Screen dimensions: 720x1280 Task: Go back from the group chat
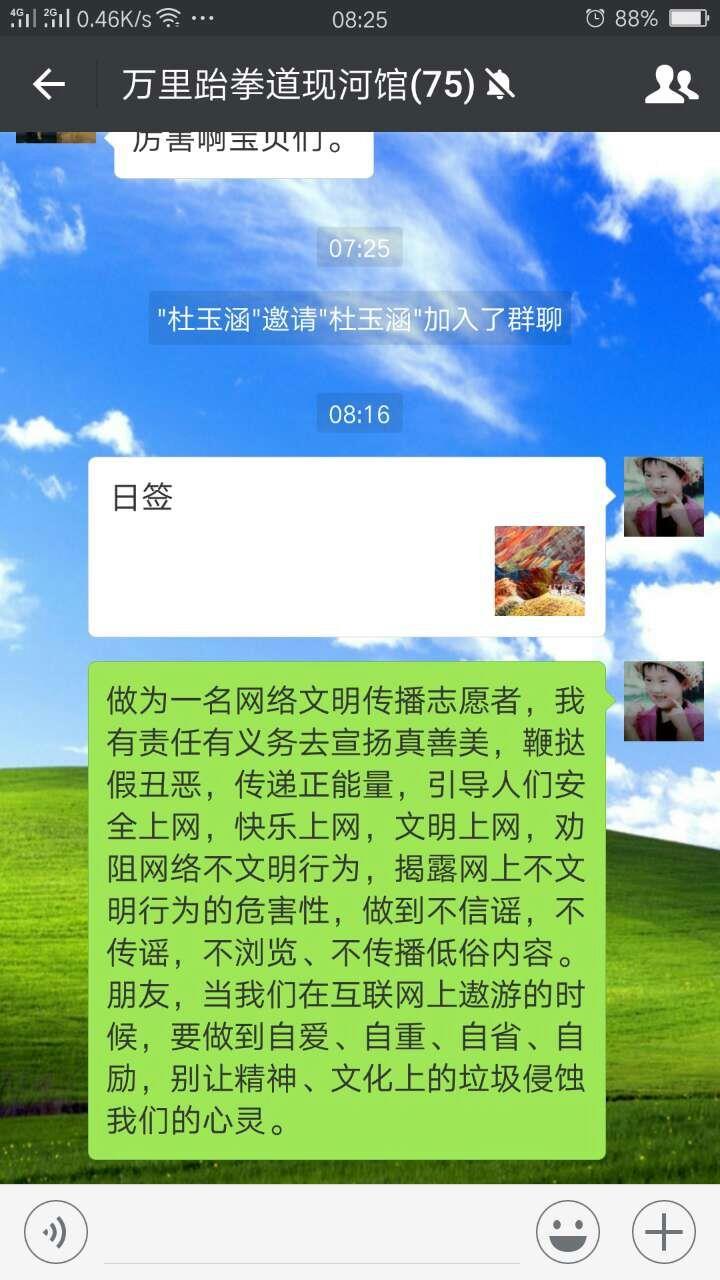point(48,85)
